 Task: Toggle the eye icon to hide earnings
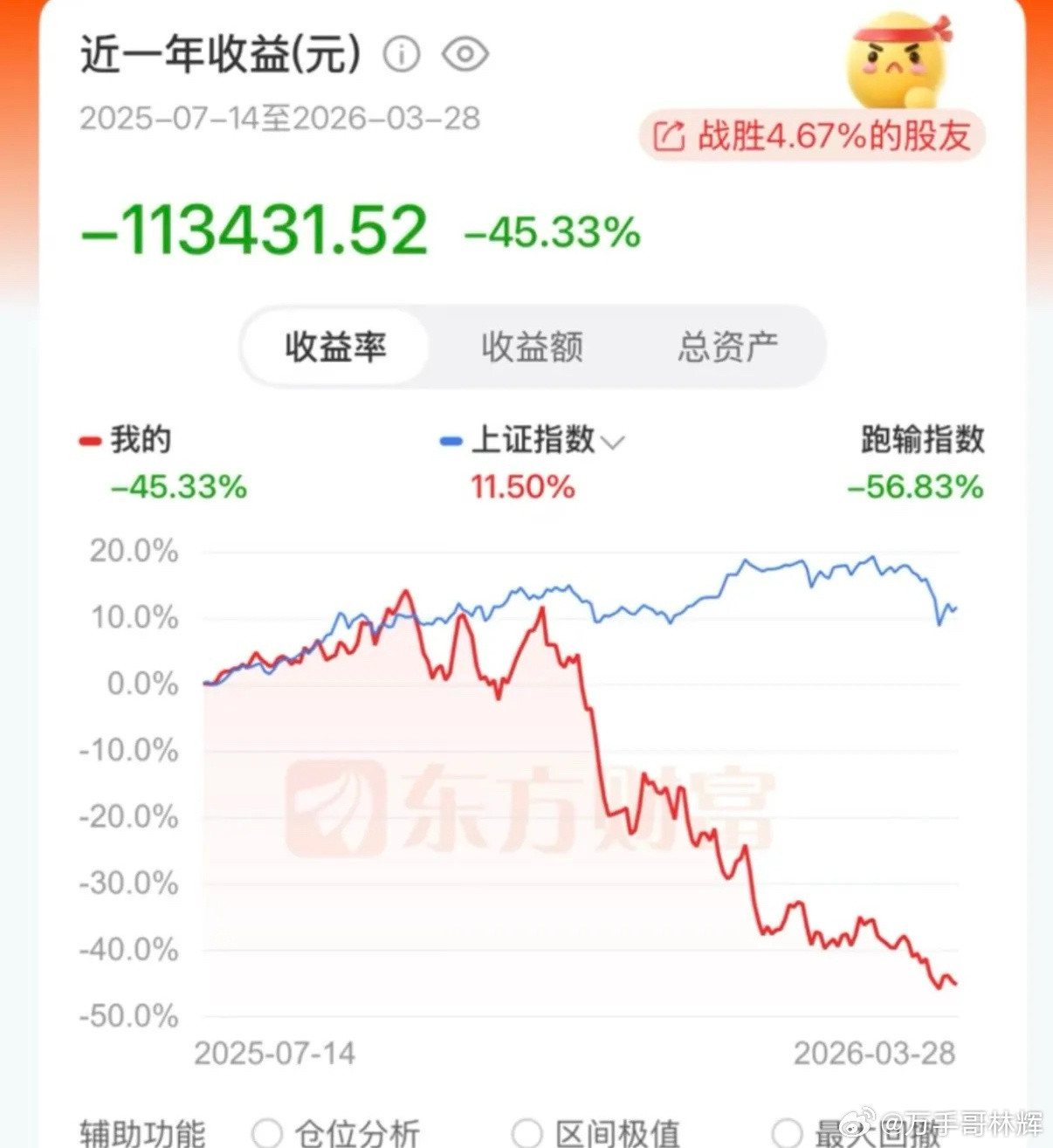pos(465,53)
